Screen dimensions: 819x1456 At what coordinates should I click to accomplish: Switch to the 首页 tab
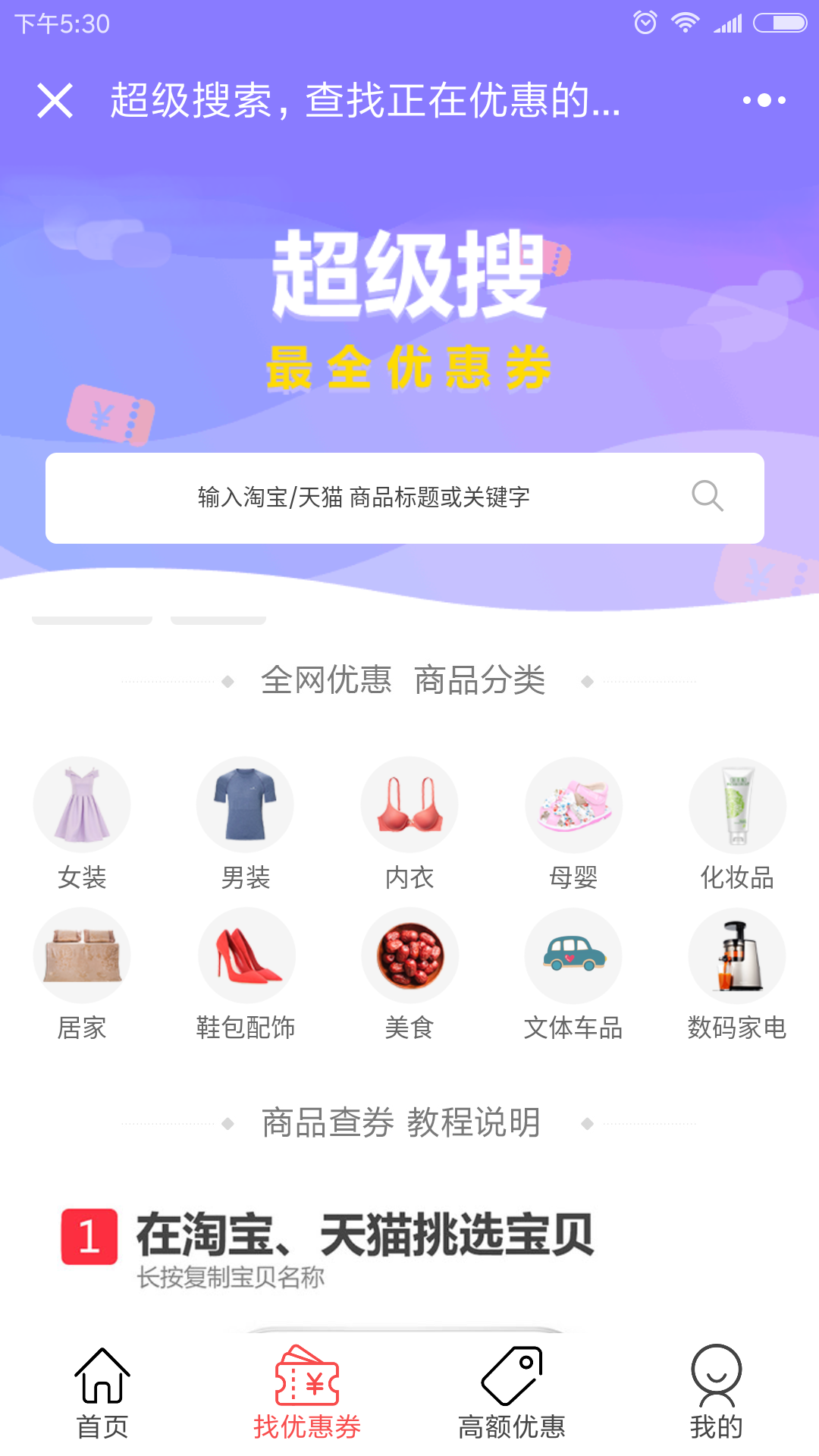(102, 1394)
